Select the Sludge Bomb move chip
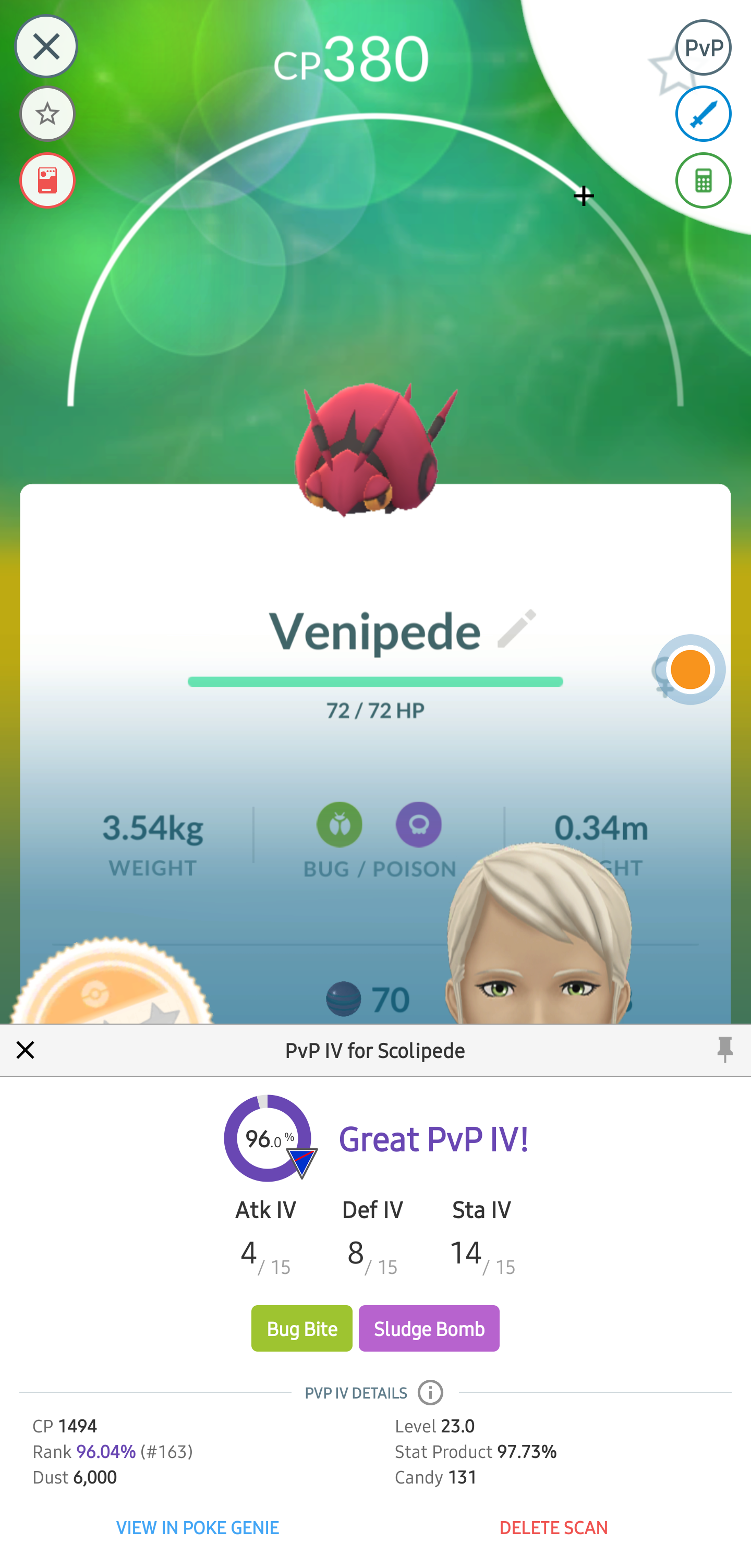Viewport: 751px width, 1568px height. (x=429, y=1328)
